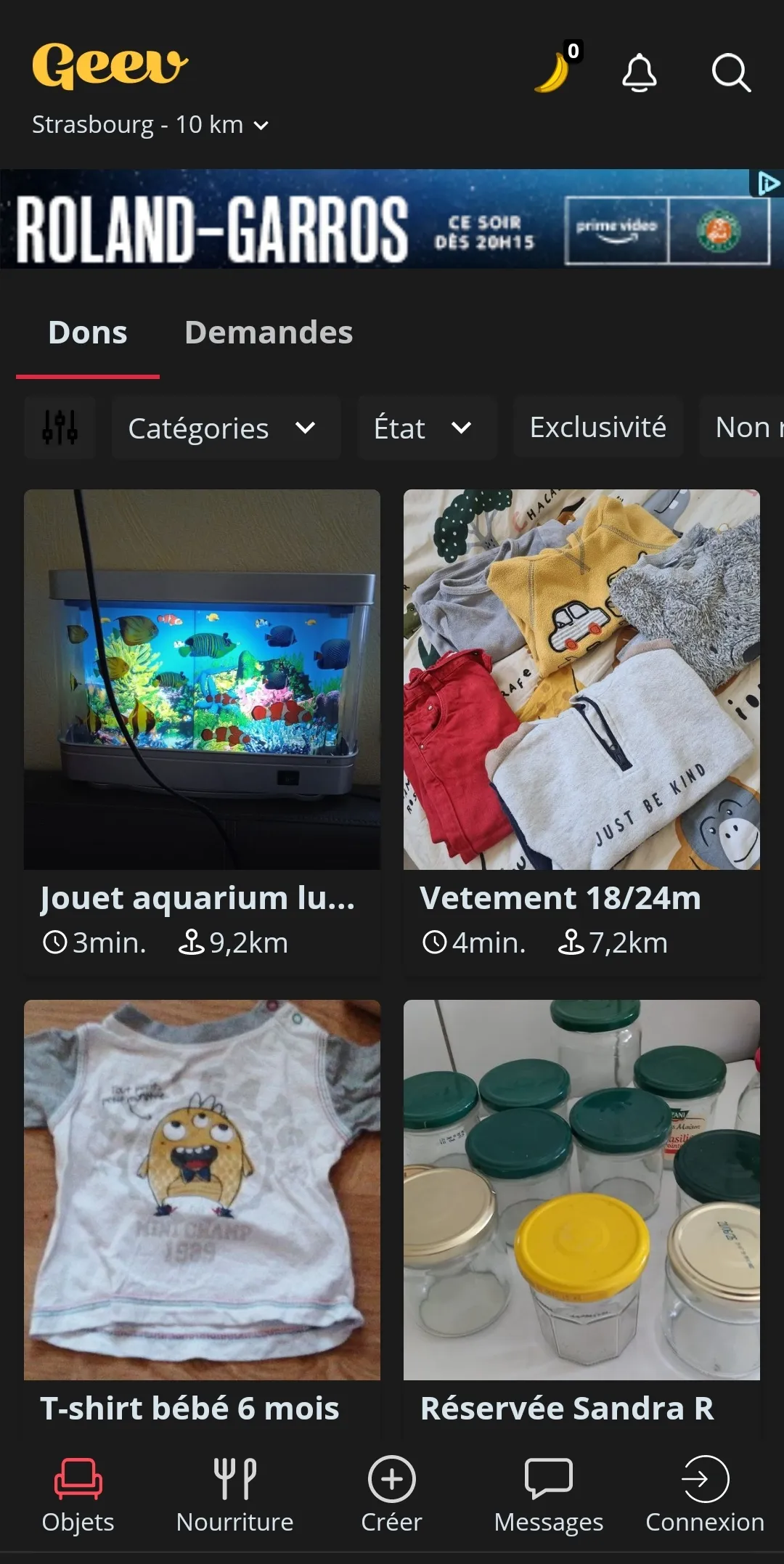784x1564 pixels.
Task: Expand the Catégories dropdown
Action: coord(226,428)
